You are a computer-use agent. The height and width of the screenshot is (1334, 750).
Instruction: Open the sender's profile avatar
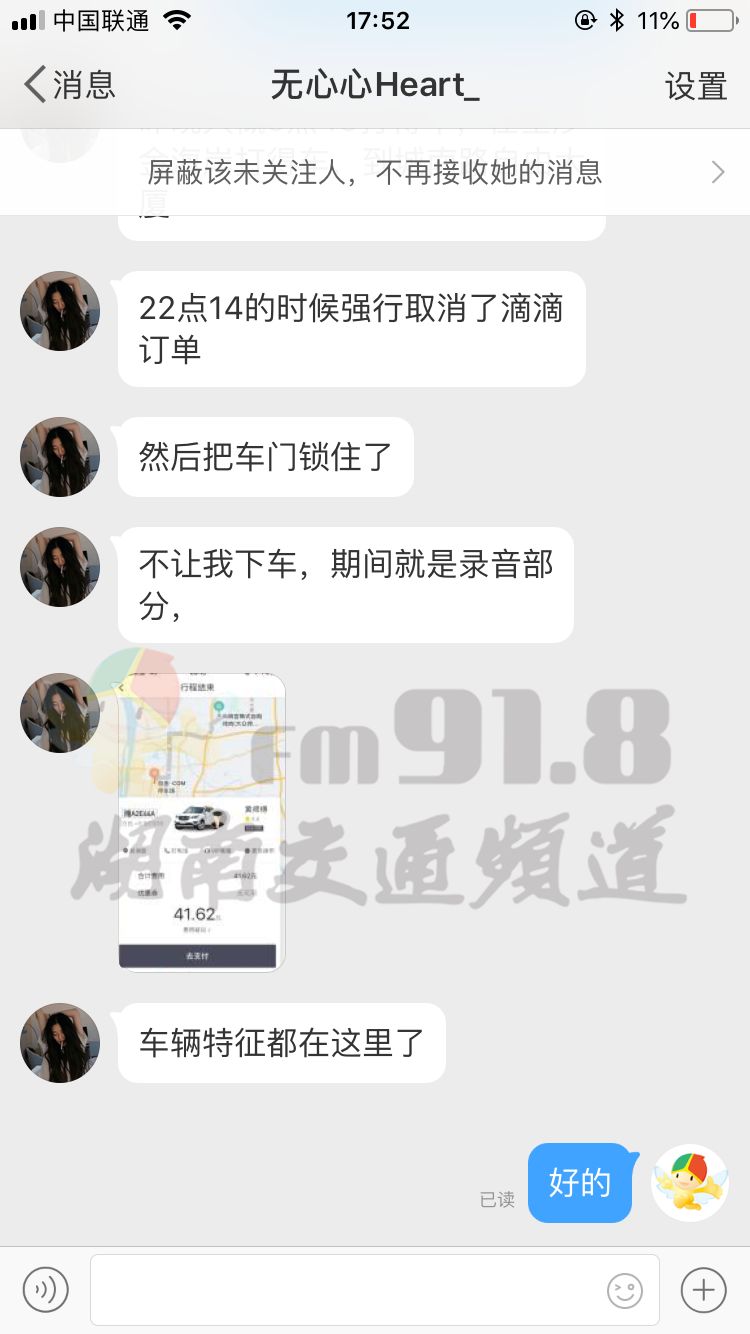tap(59, 311)
